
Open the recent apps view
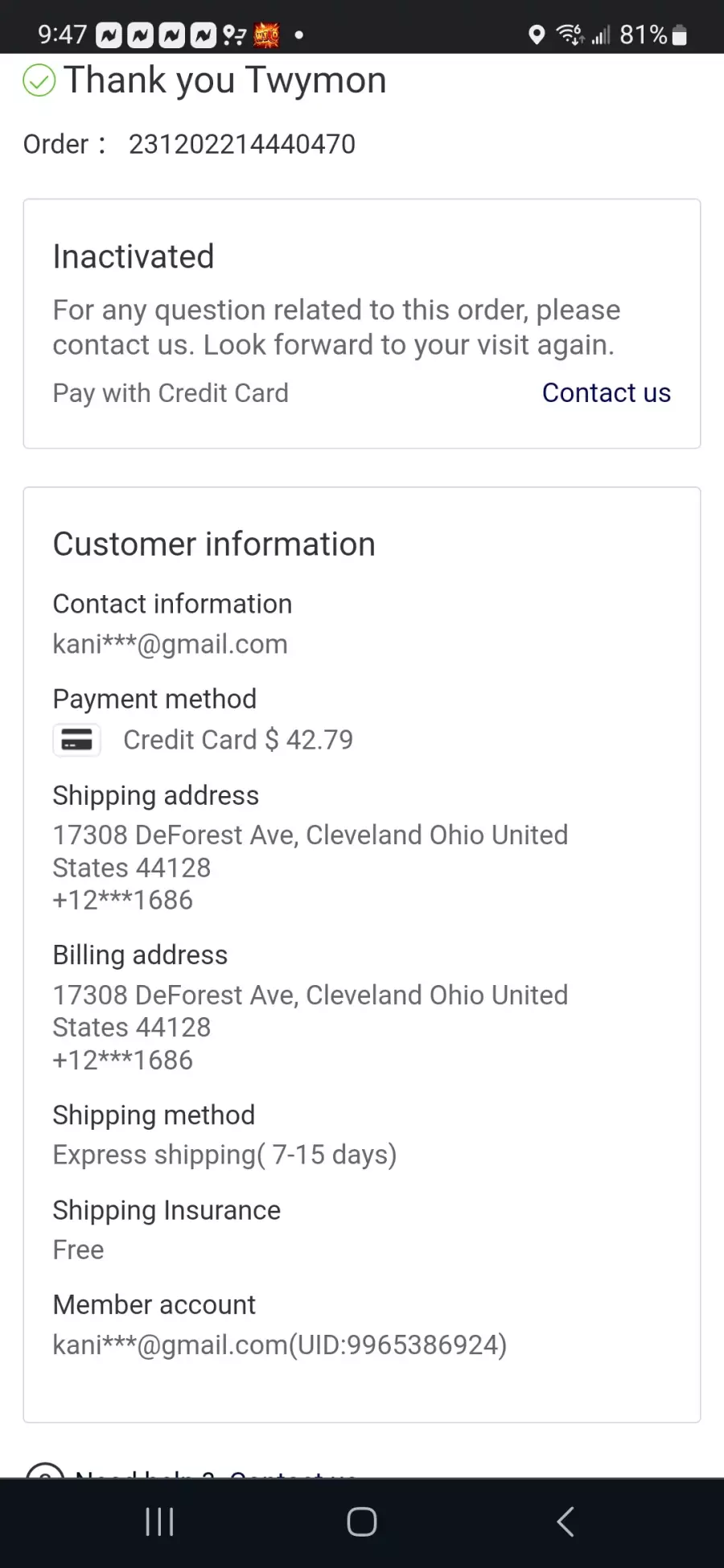point(159,1521)
